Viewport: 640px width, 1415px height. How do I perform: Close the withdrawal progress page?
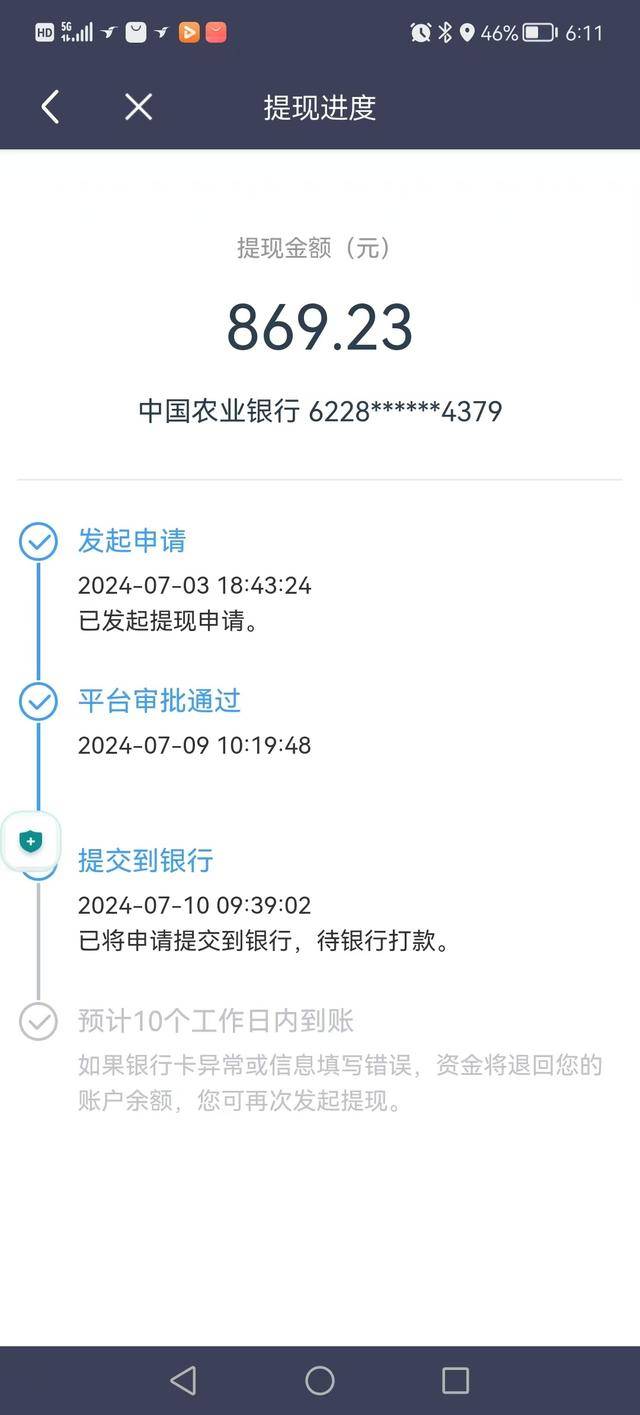click(x=138, y=107)
